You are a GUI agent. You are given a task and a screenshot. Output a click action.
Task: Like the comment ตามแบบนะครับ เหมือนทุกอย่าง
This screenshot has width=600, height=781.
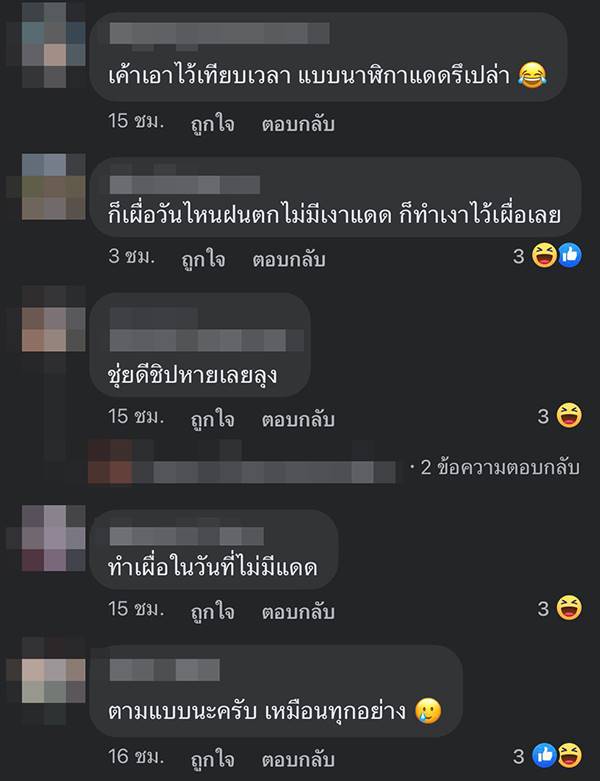(x=212, y=755)
